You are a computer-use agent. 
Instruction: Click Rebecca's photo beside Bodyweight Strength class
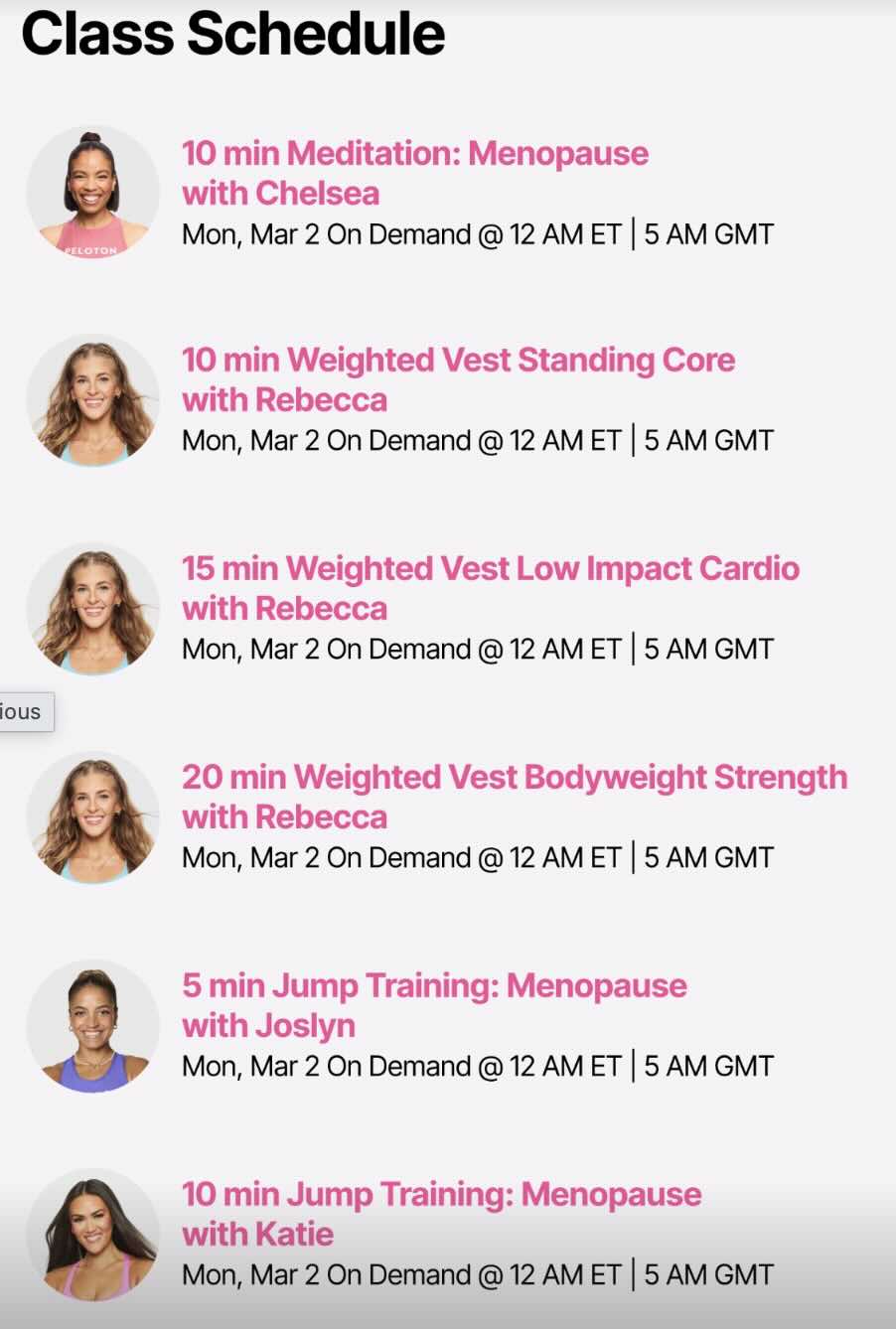click(92, 814)
